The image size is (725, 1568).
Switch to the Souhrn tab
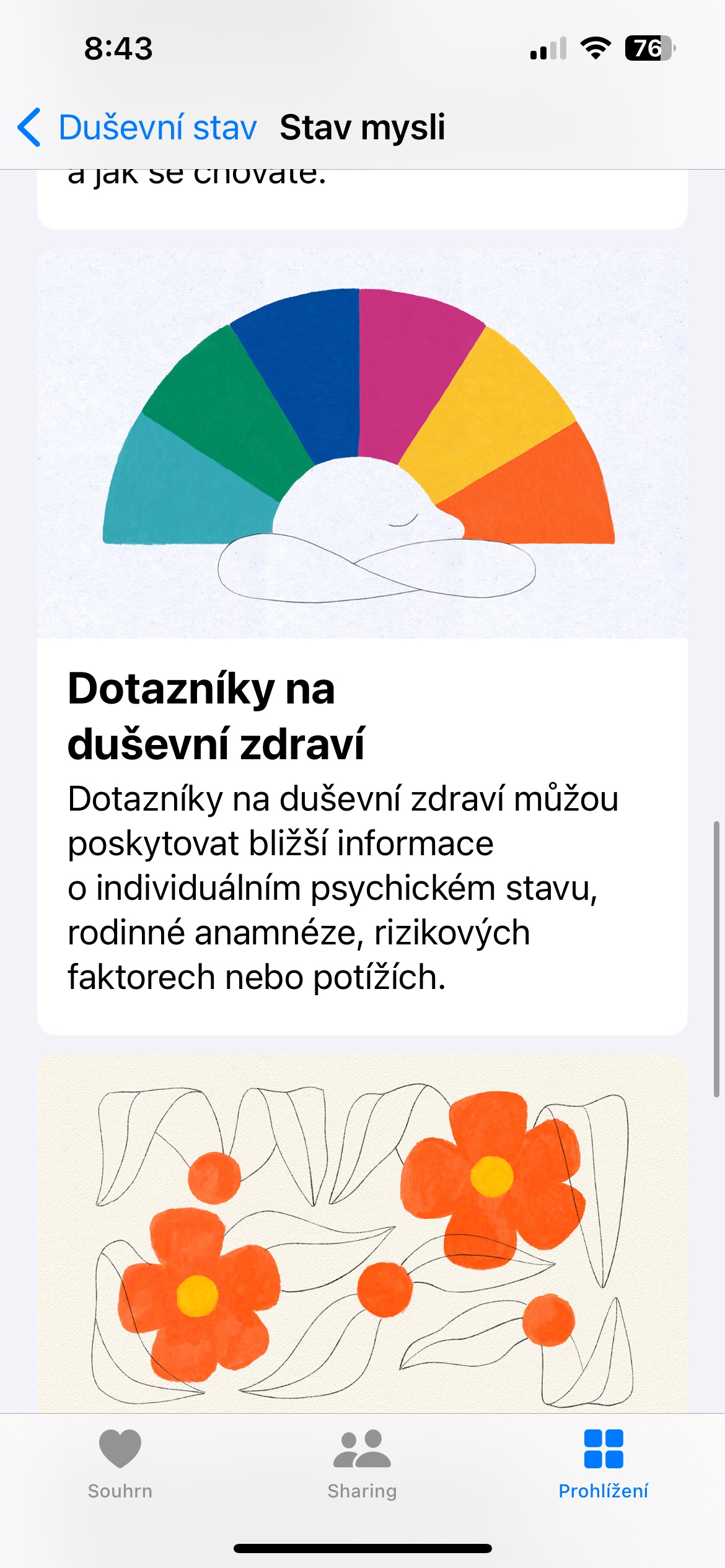coord(120,1464)
